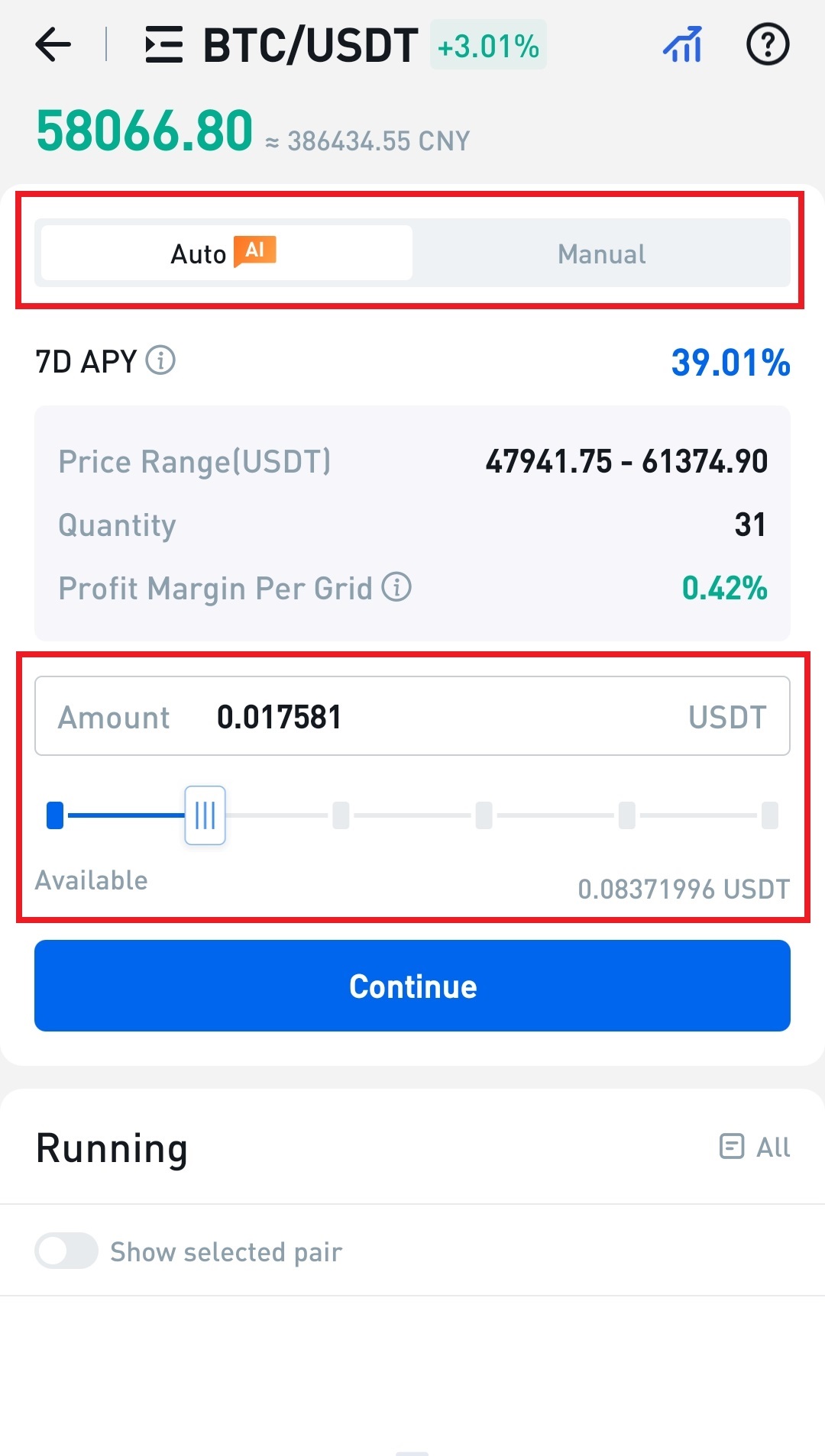Switch to the Manual tab
The height and width of the screenshot is (1456, 825).
[601, 253]
